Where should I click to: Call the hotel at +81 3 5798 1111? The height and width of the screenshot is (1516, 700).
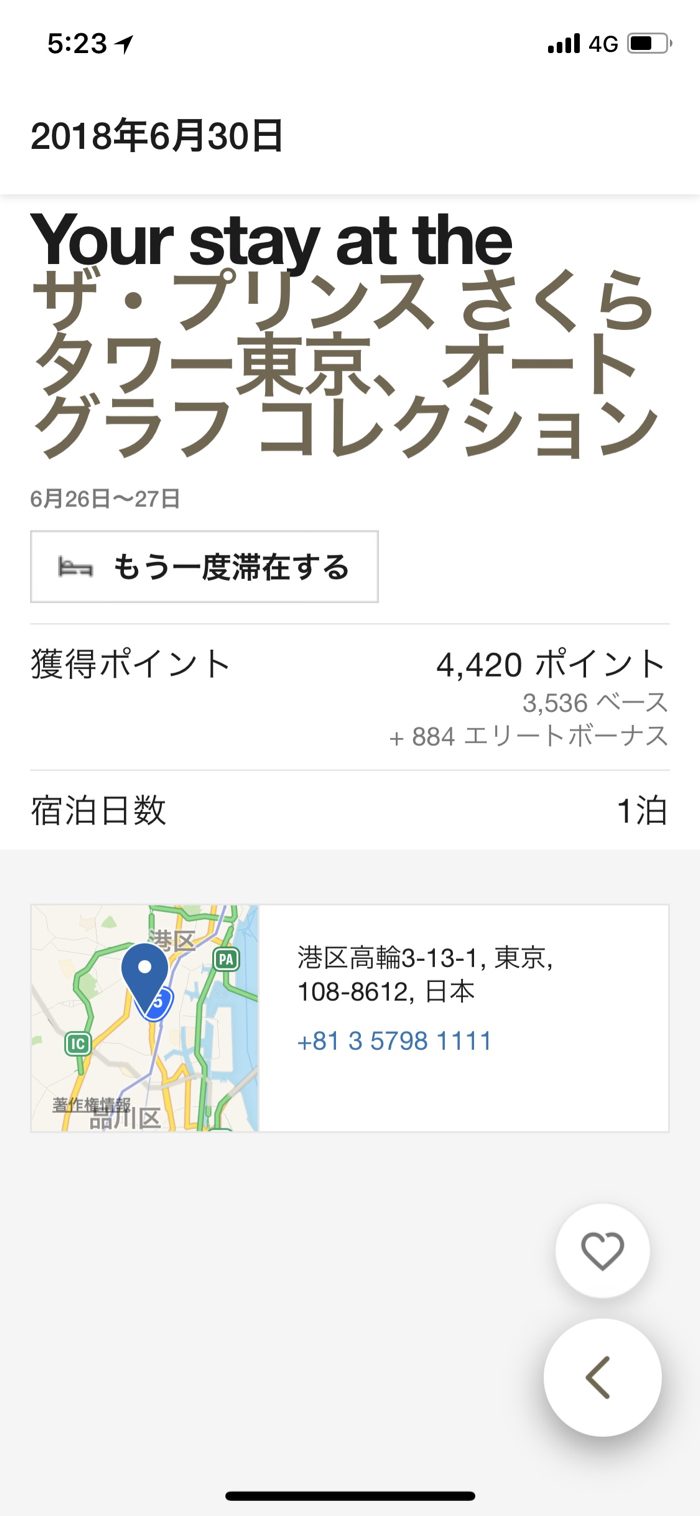[x=394, y=1041]
